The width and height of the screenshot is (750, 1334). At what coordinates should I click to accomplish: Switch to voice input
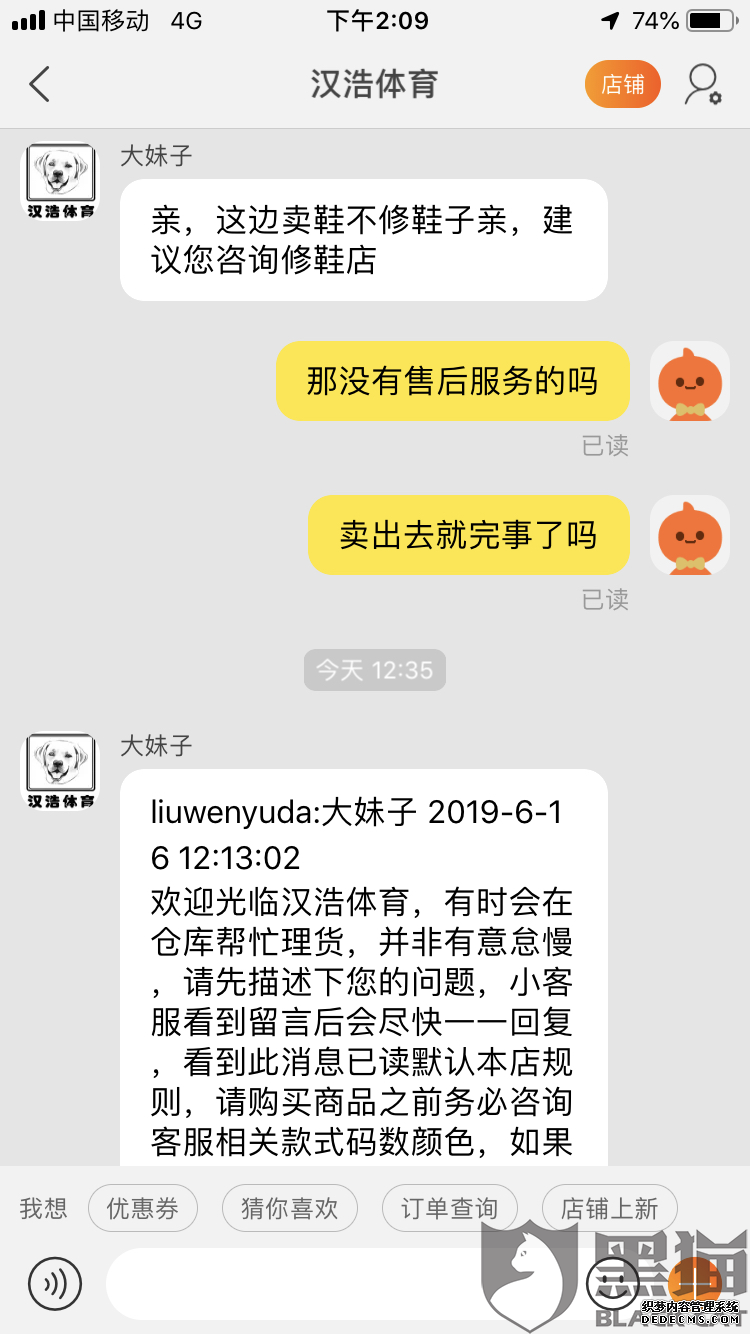tap(54, 1283)
